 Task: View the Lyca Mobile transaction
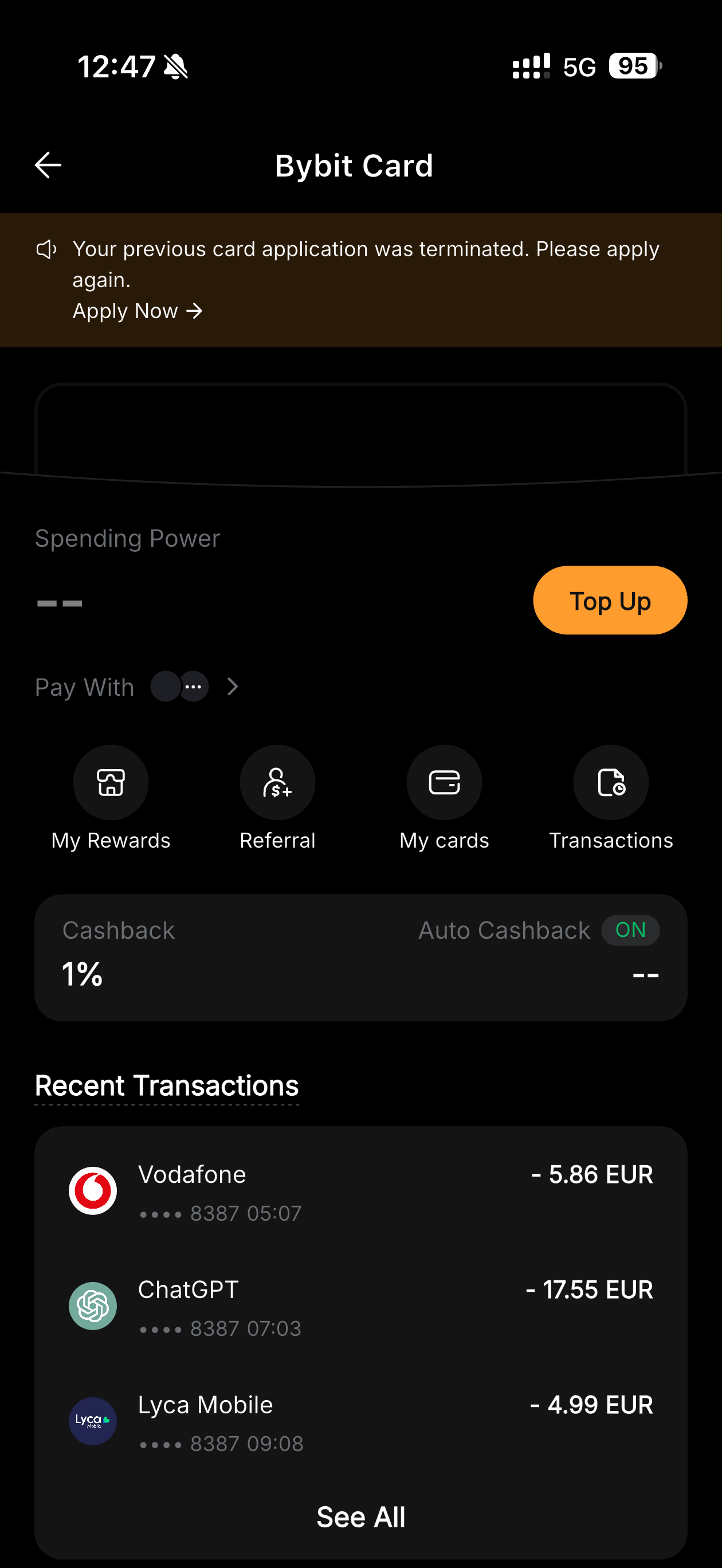(361, 1421)
